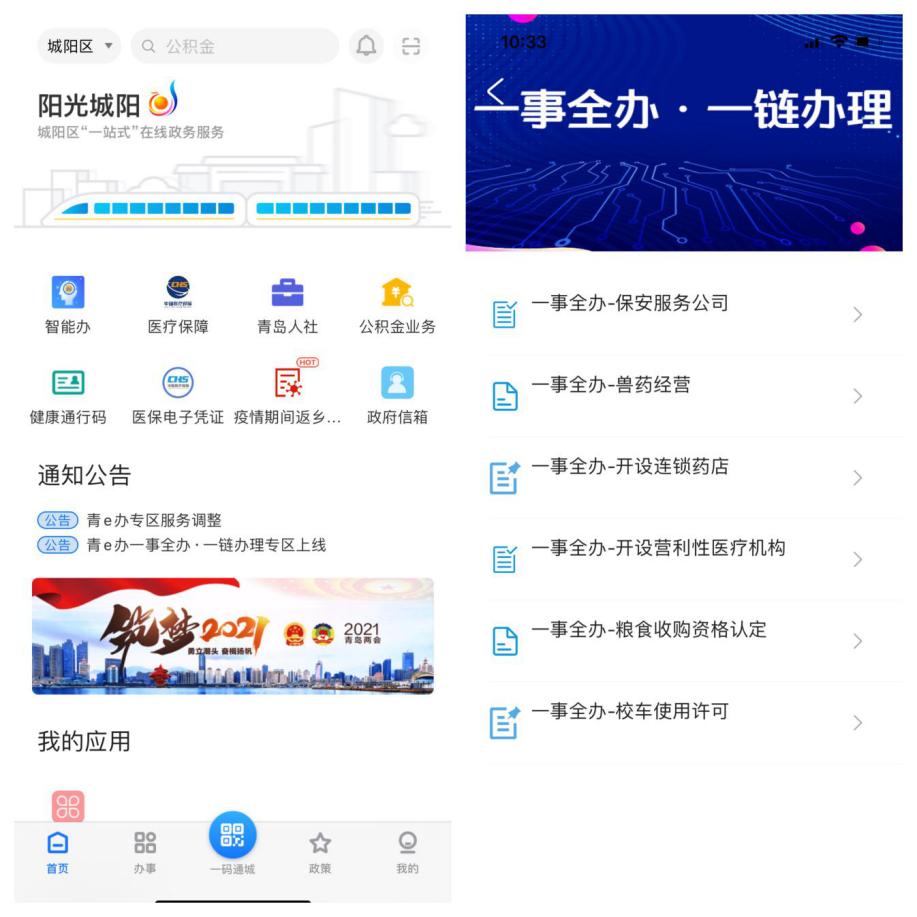This screenshot has height=917, width=917.
Task: Open the notifications bell
Action: [367, 46]
